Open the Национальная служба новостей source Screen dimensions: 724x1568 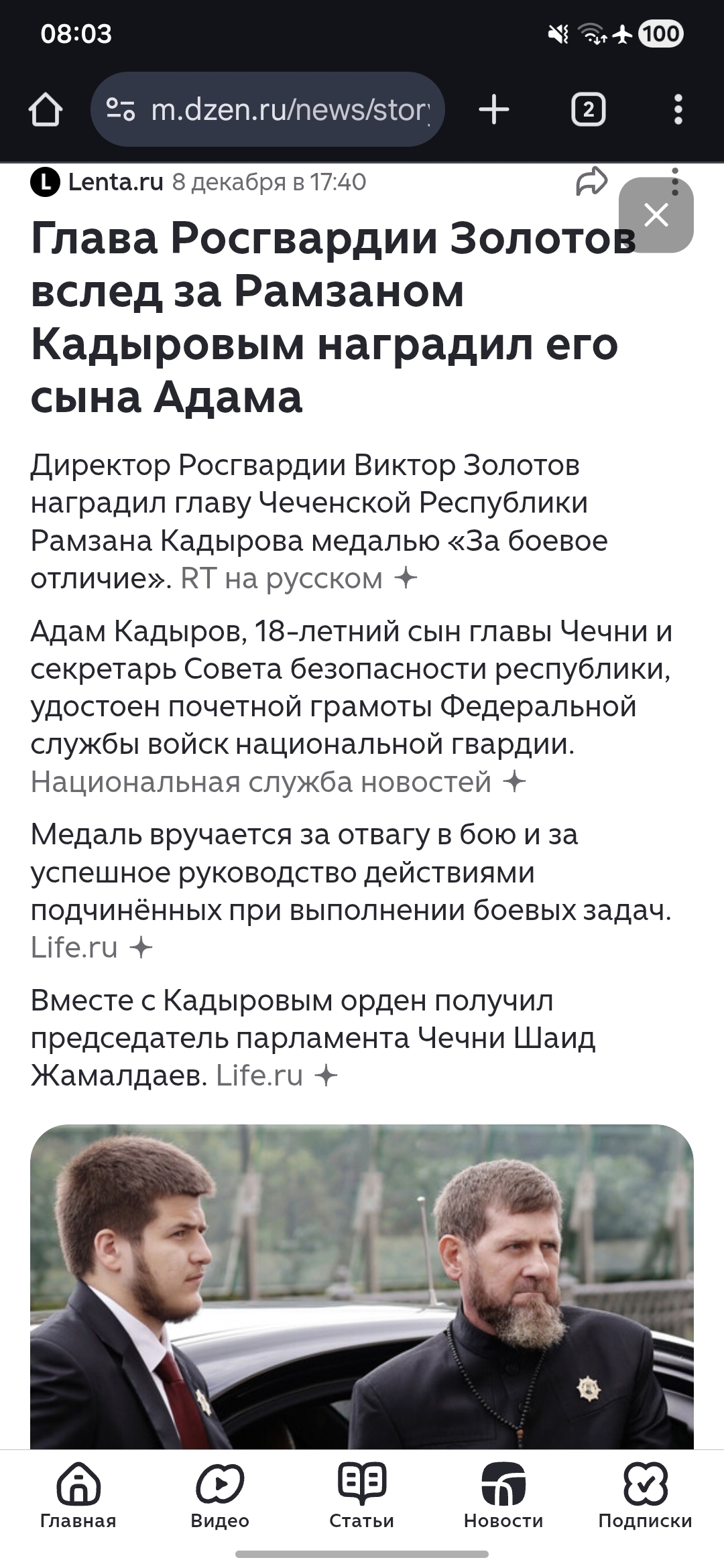coord(261,782)
